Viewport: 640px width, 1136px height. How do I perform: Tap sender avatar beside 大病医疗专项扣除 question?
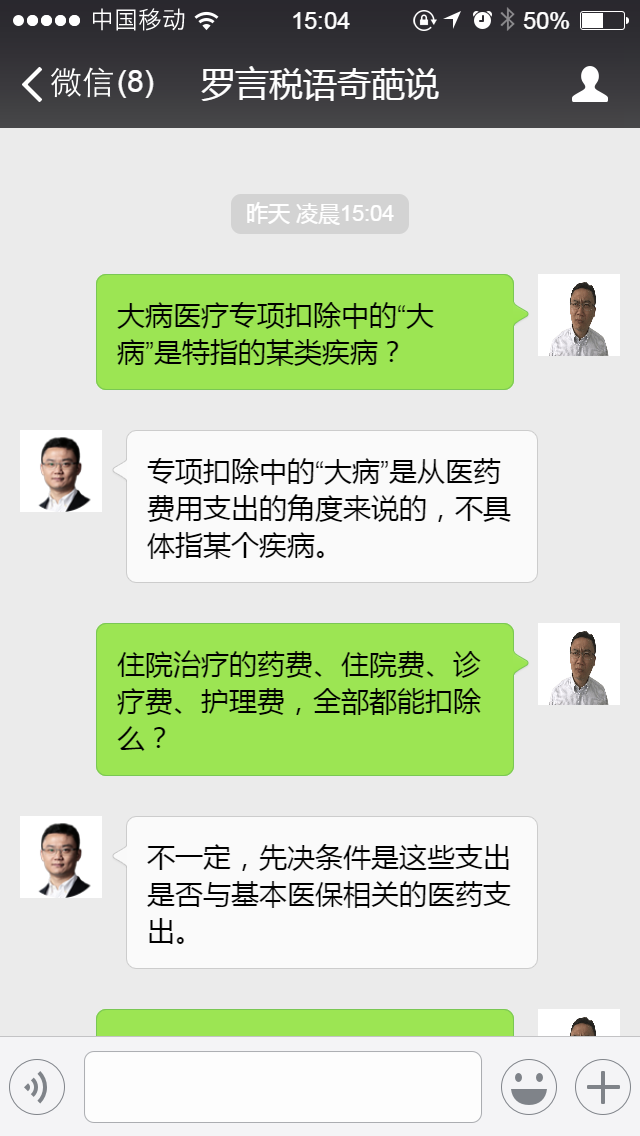(578, 315)
